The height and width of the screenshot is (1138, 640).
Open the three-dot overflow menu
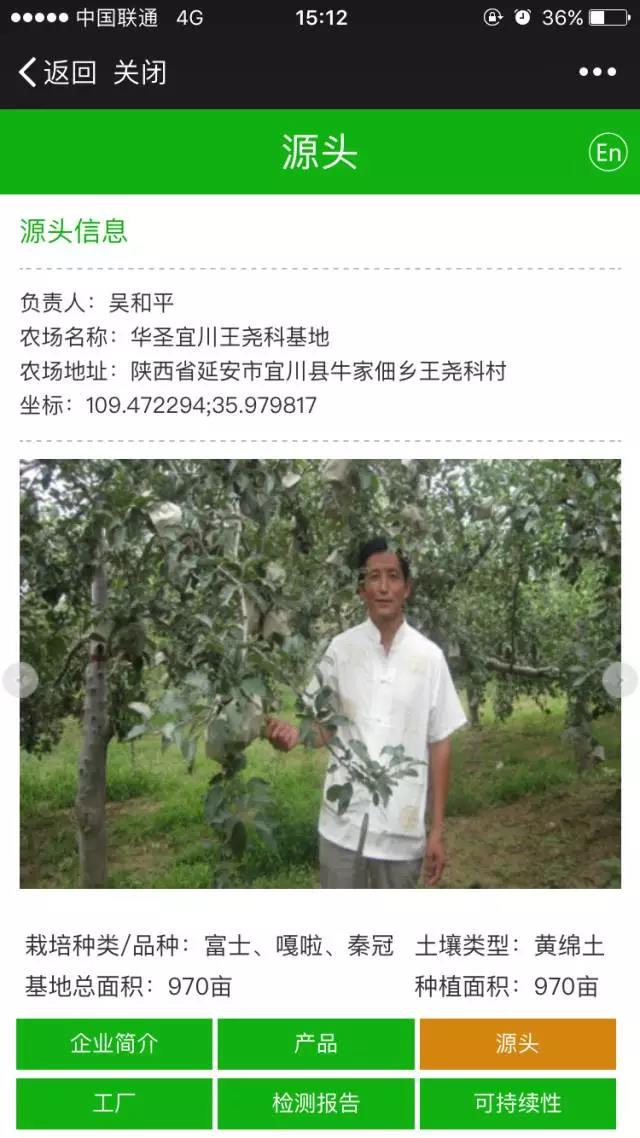597,72
